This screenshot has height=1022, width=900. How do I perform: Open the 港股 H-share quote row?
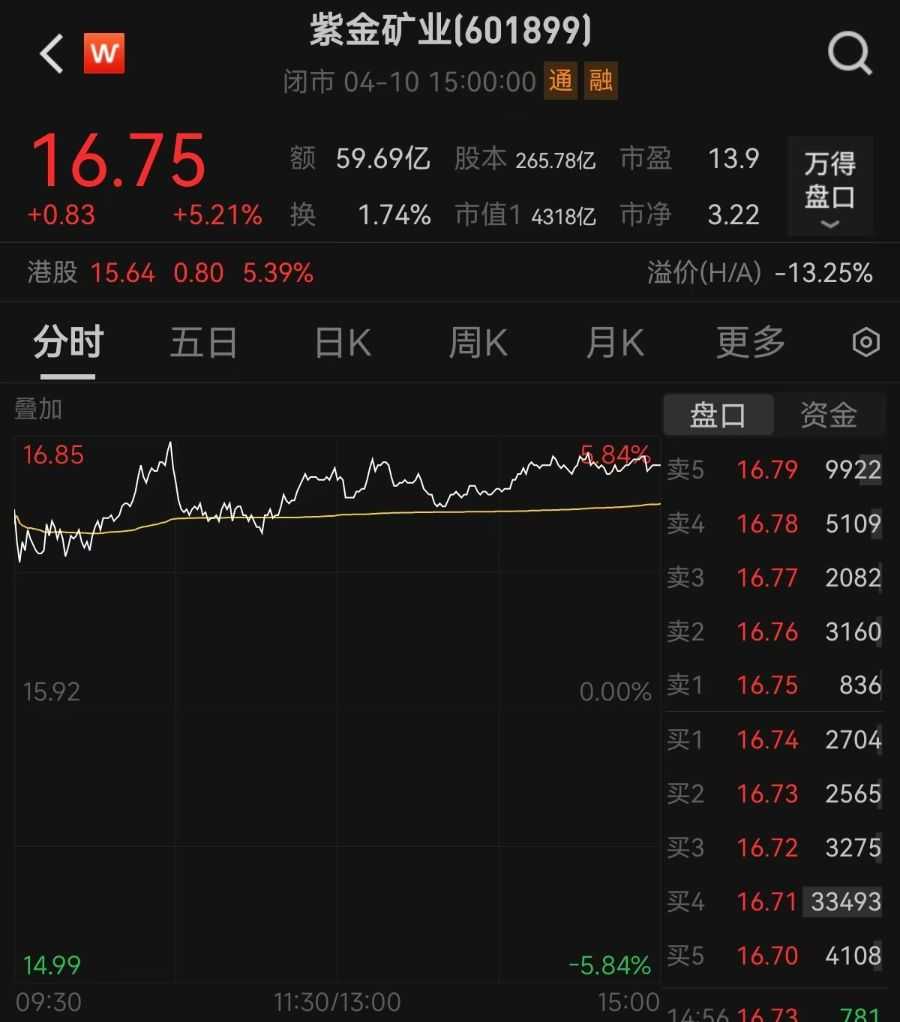[x=170, y=272]
